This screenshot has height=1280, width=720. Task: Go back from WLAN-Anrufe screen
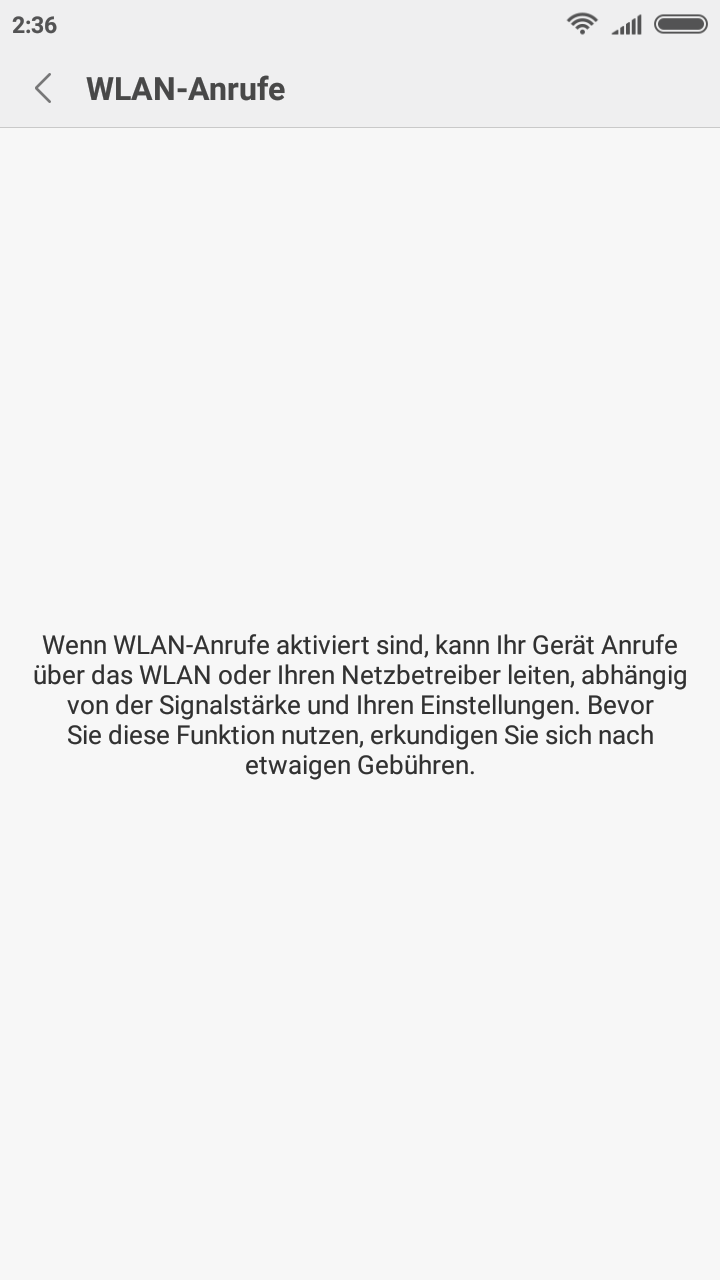pos(43,89)
